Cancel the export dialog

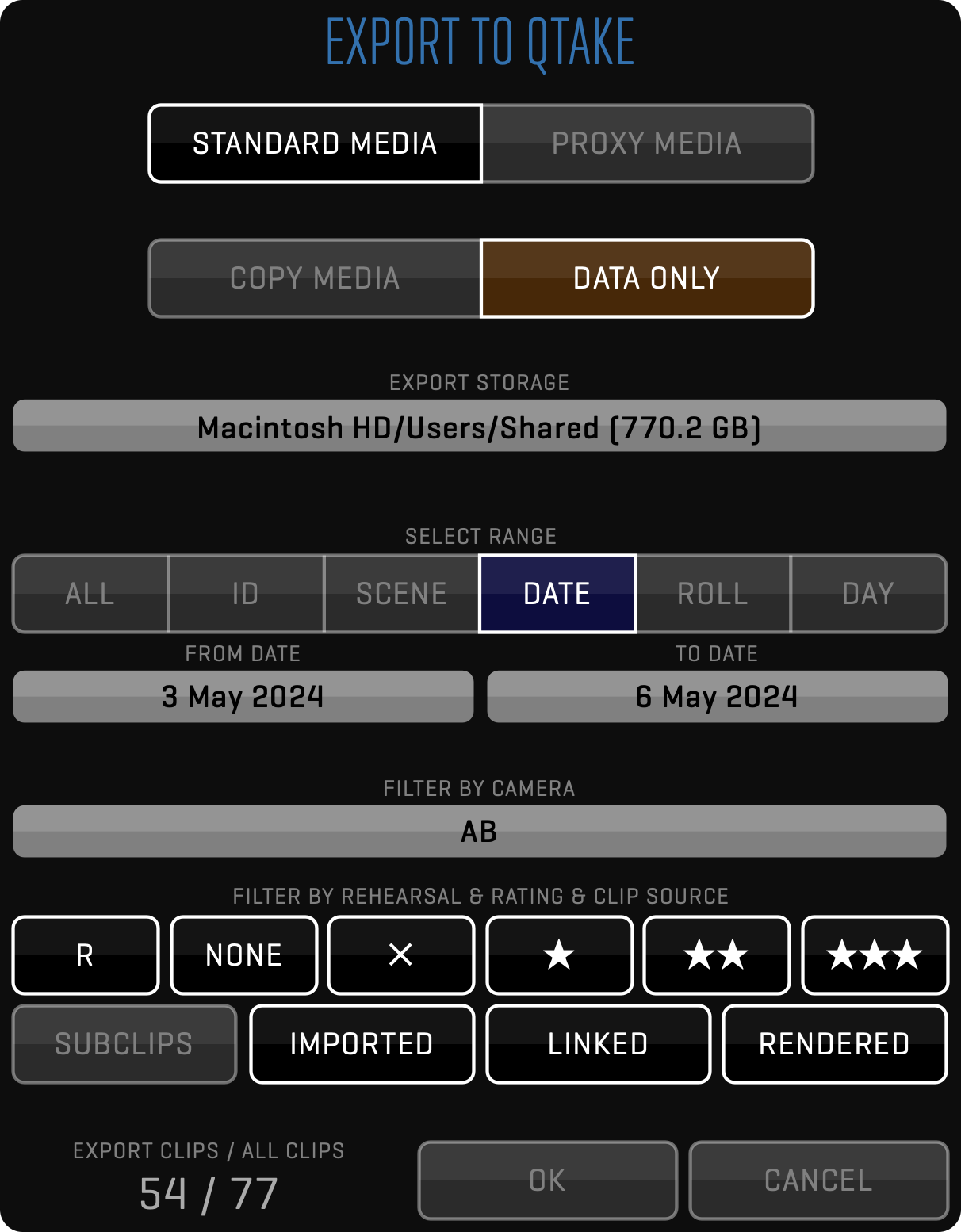point(818,1180)
